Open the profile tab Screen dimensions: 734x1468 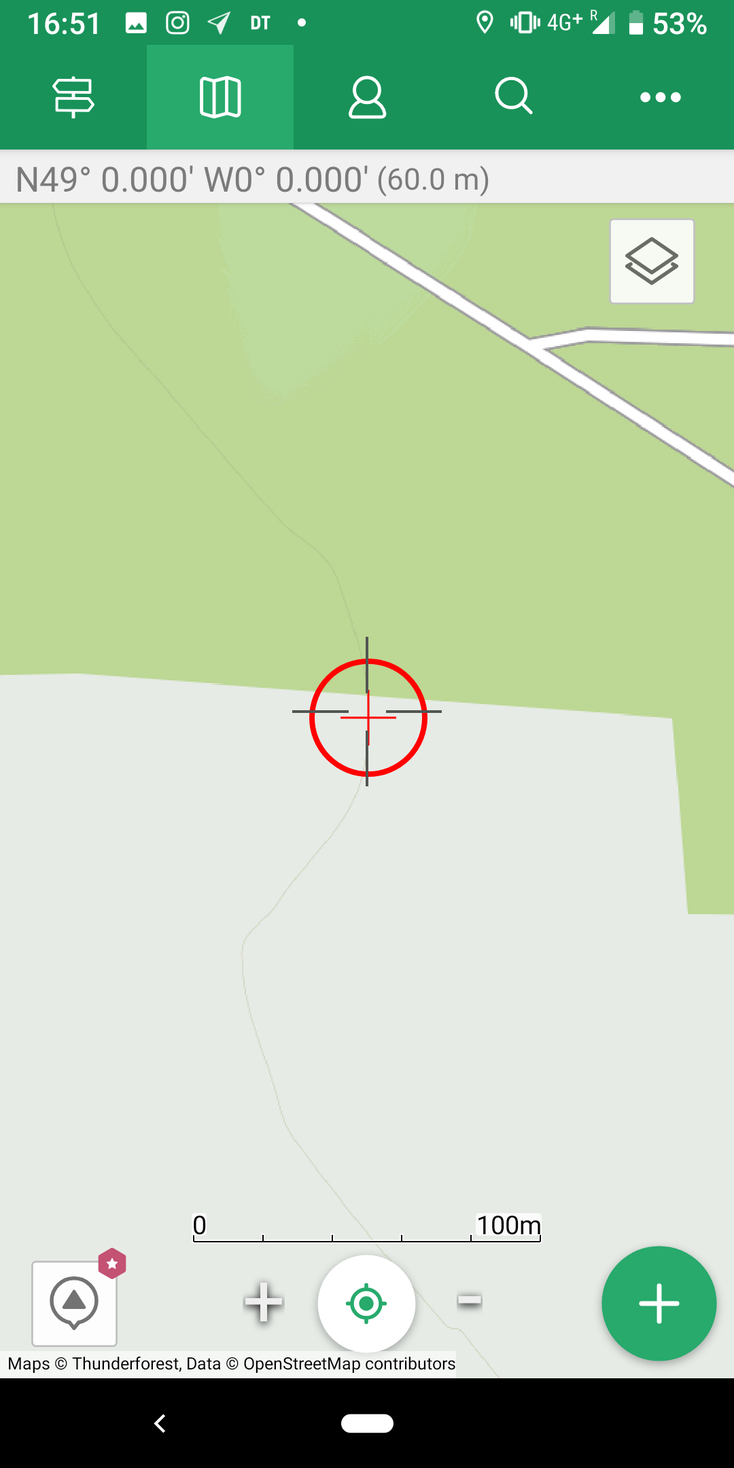click(x=367, y=97)
